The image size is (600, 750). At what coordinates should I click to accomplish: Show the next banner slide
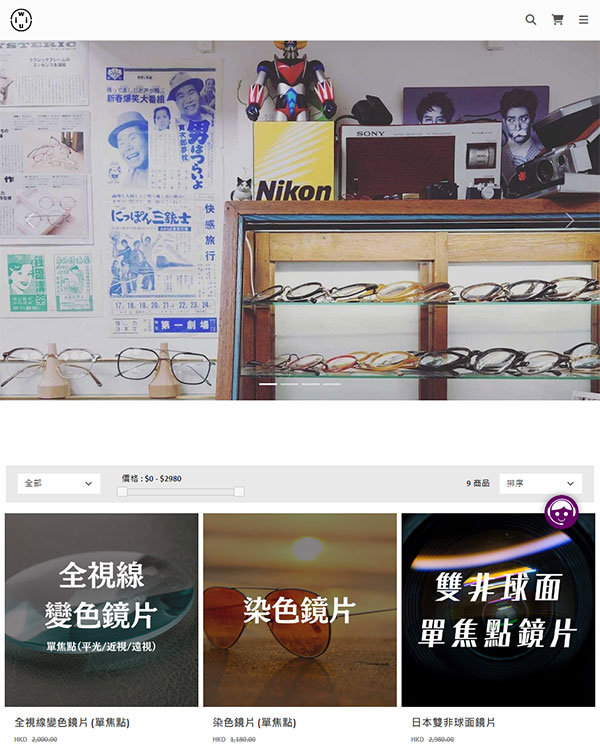click(x=570, y=220)
